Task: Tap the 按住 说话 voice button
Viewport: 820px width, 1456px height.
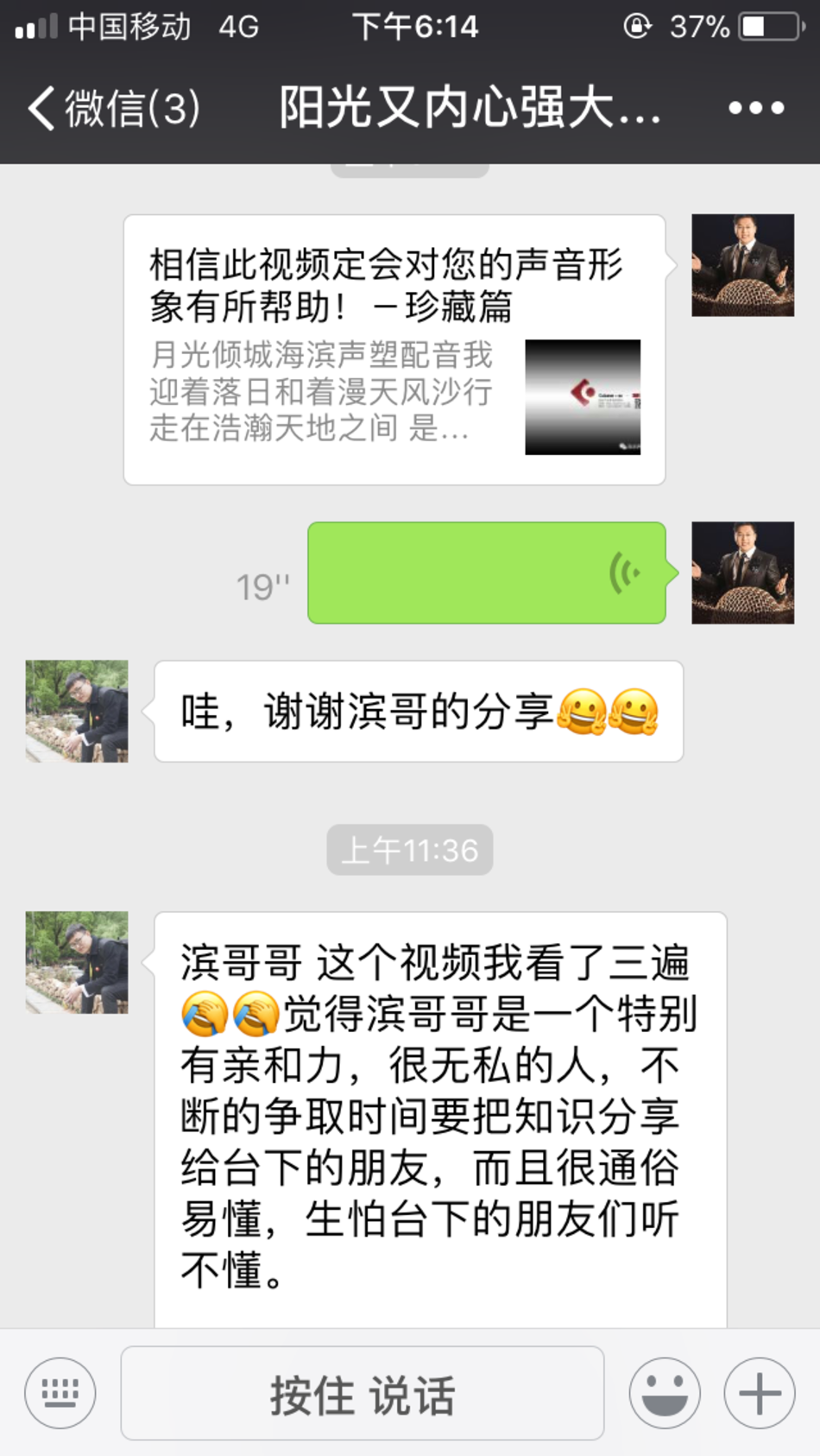Action: [x=363, y=1392]
